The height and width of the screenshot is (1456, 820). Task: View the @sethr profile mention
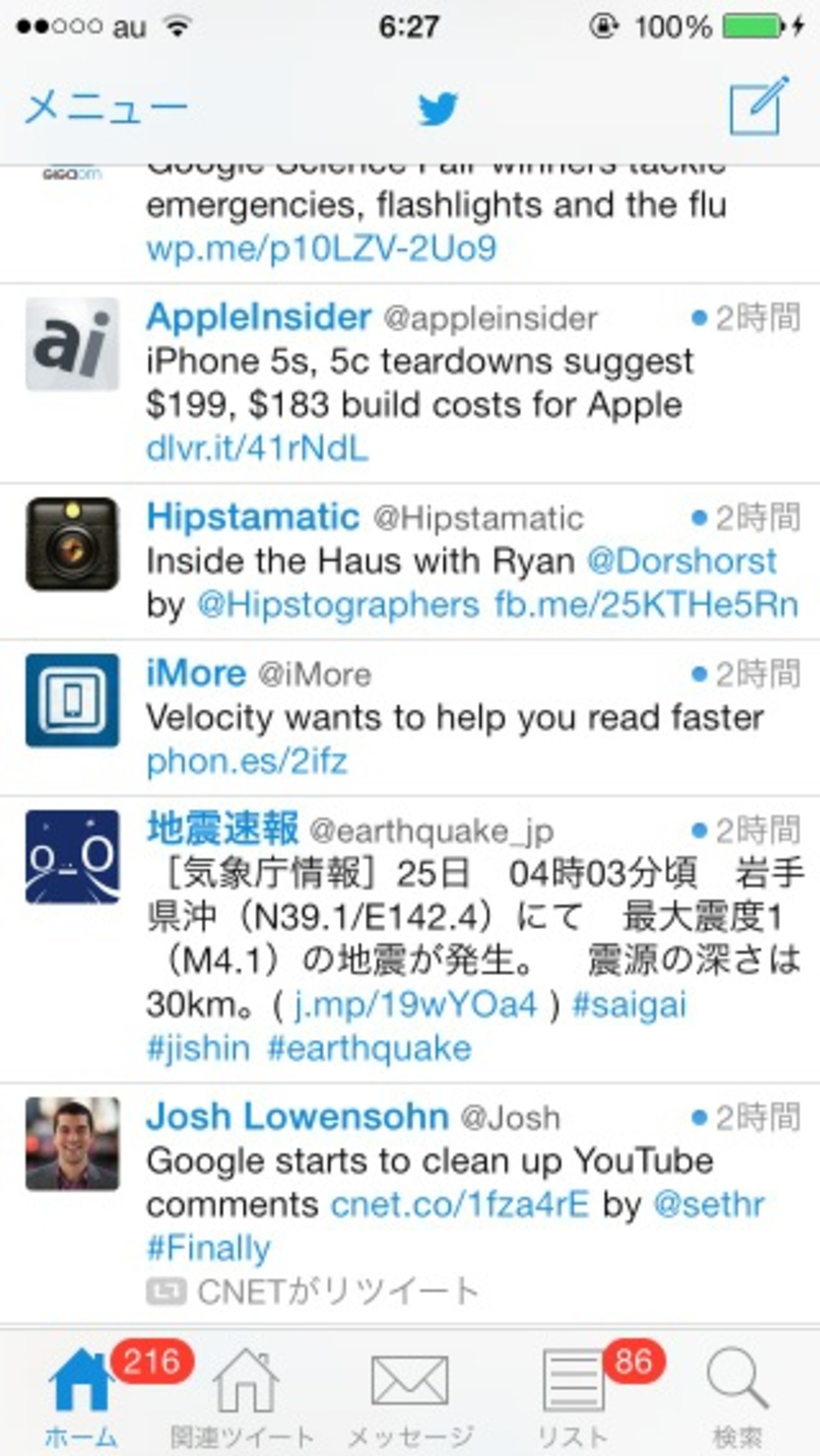click(x=708, y=1205)
